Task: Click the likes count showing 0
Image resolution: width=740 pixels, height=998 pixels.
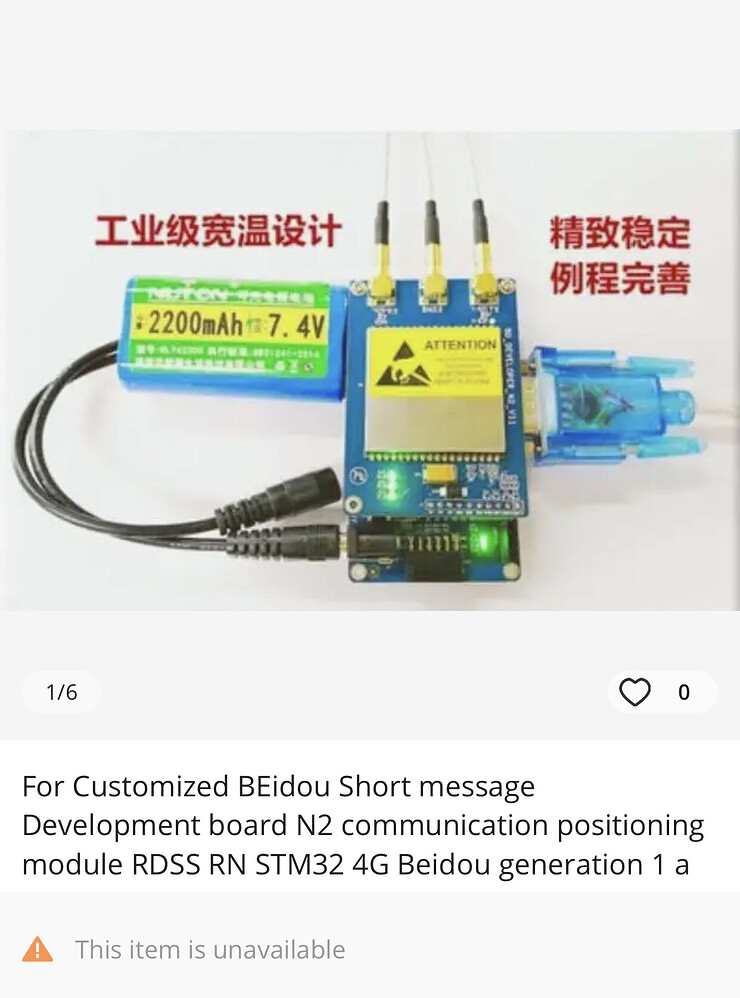Action: [685, 691]
